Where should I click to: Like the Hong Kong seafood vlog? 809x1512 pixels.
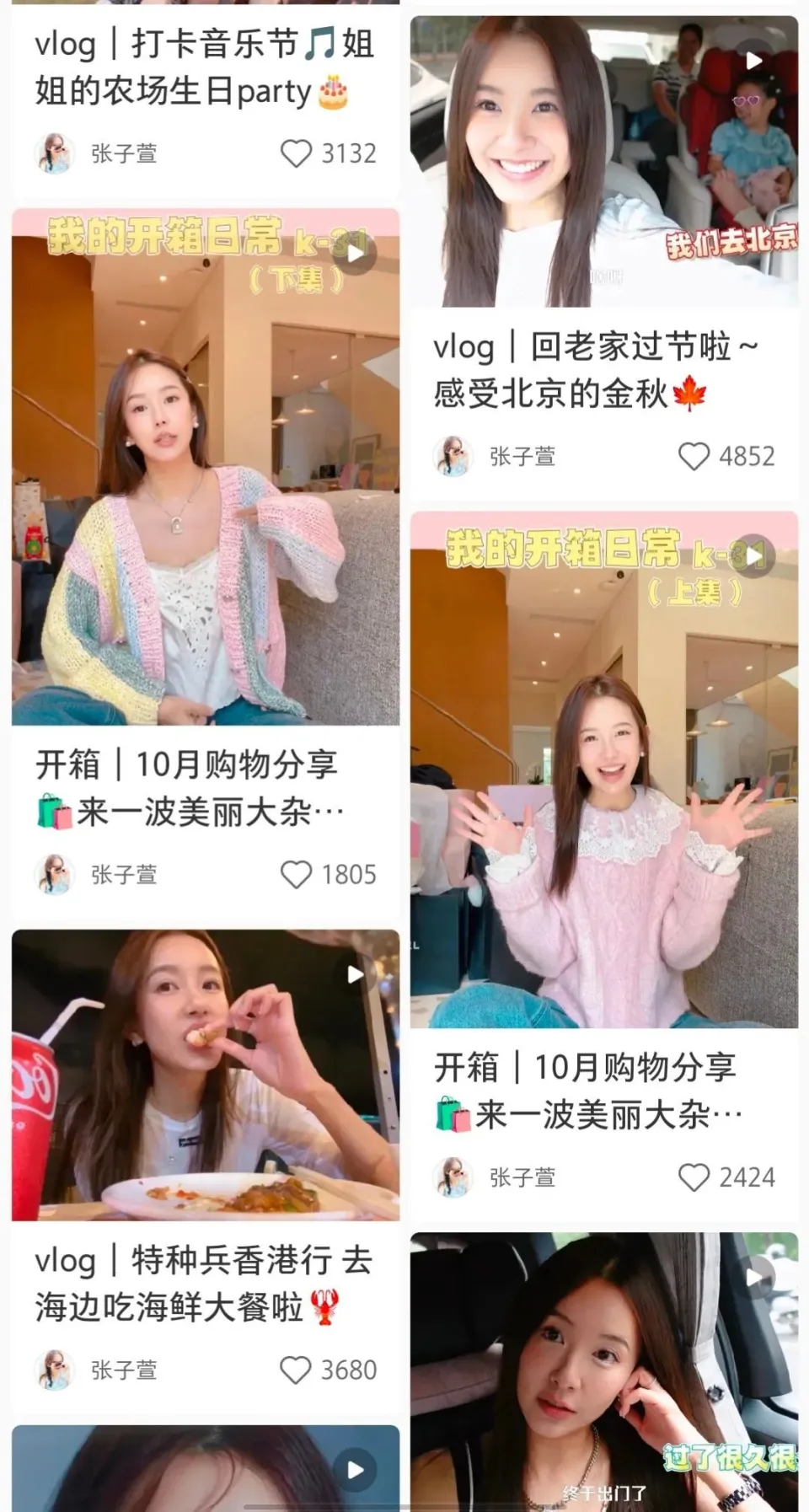tap(296, 1370)
